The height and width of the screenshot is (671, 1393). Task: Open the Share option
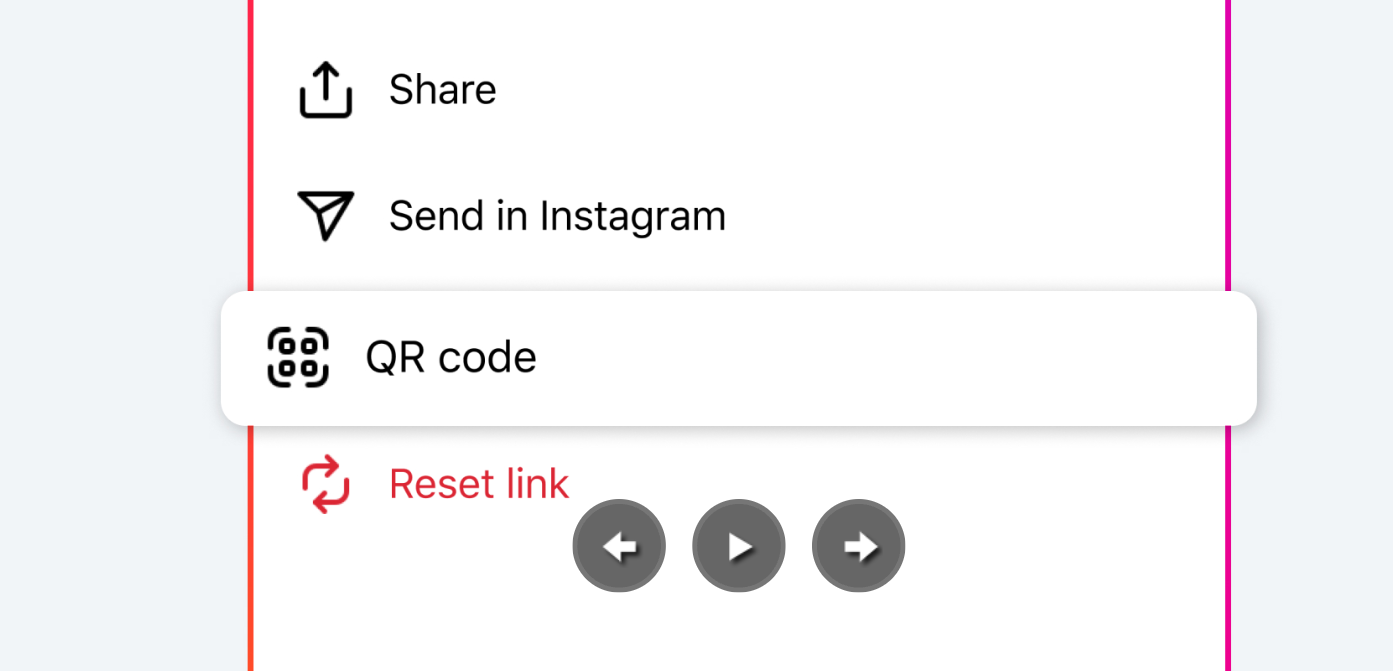[x=442, y=90]
